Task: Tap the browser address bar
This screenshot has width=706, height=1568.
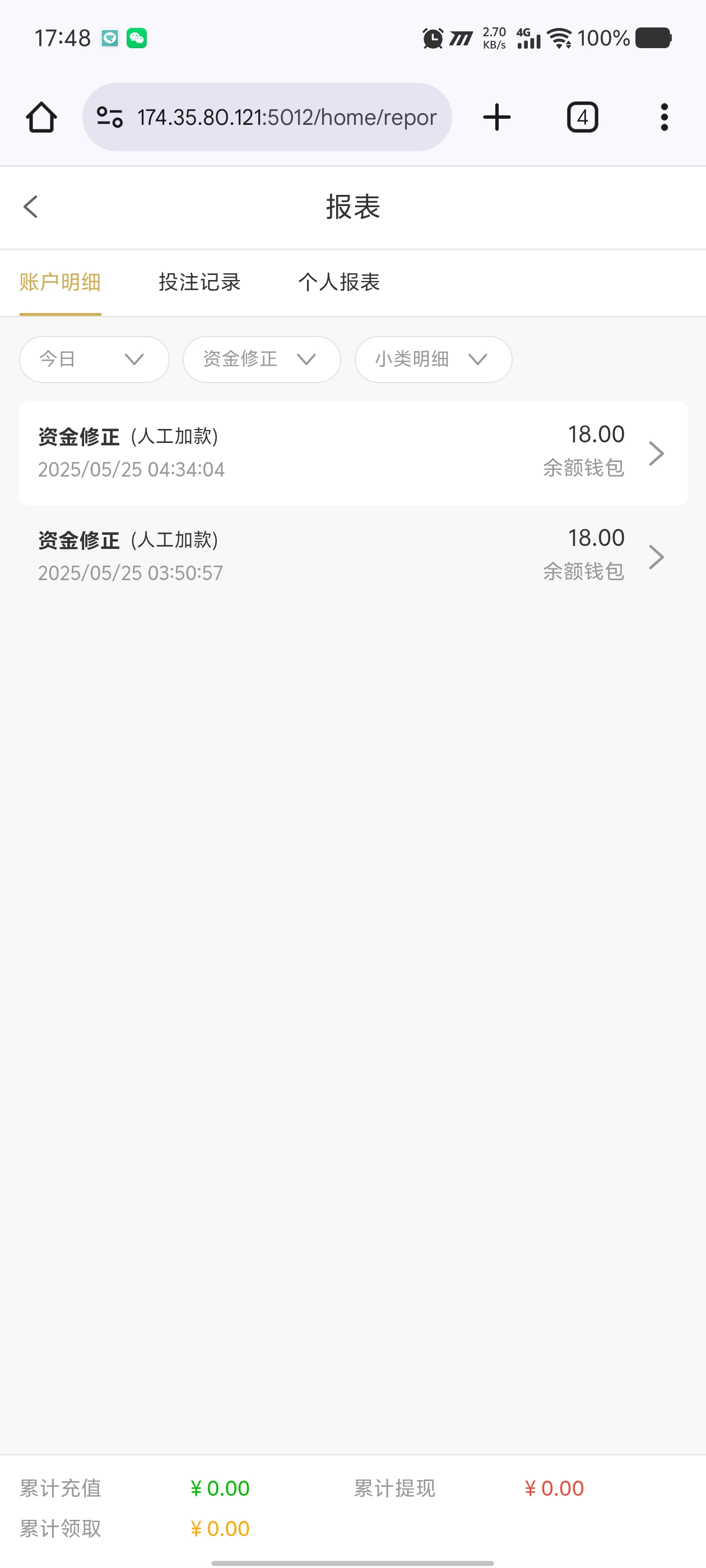Action: coord(267,117)
